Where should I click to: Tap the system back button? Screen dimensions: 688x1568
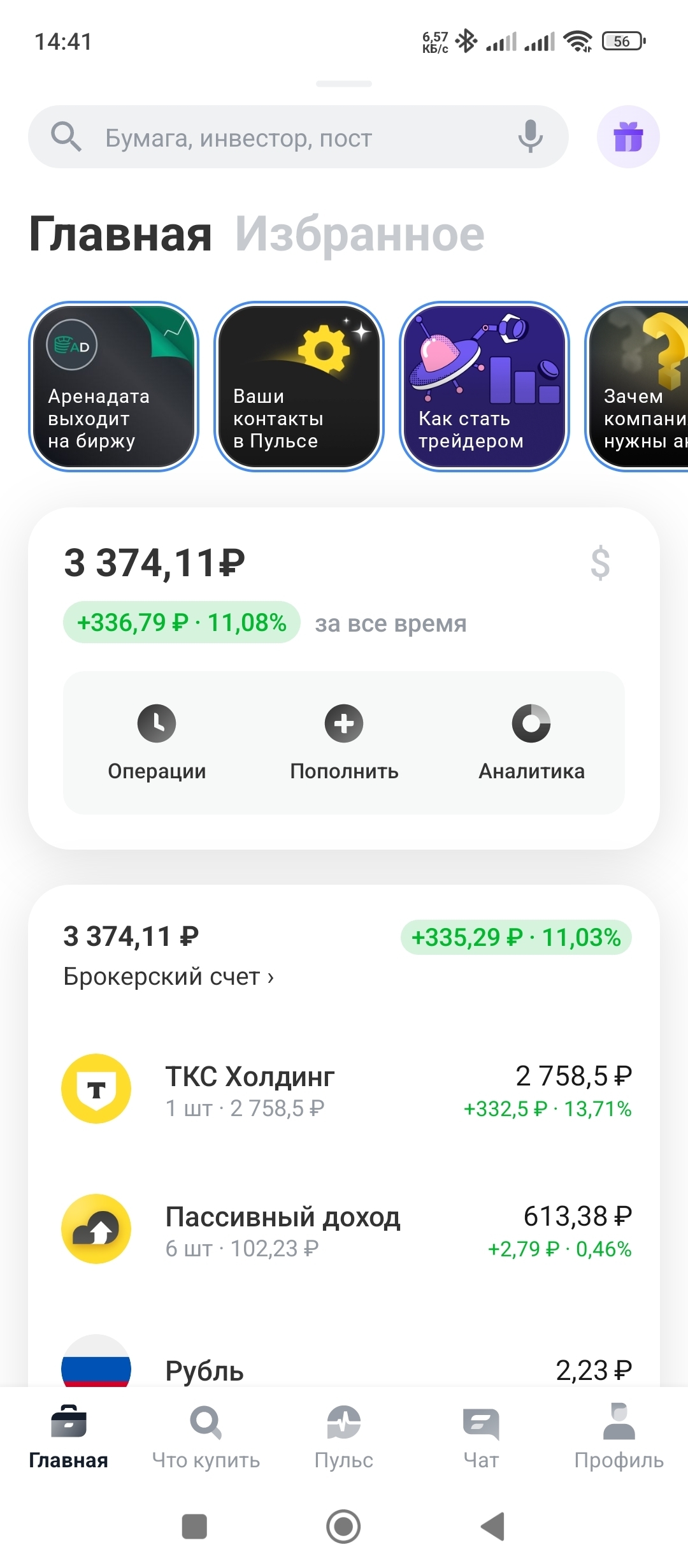pyautogui.click(x=492, y=1527)
